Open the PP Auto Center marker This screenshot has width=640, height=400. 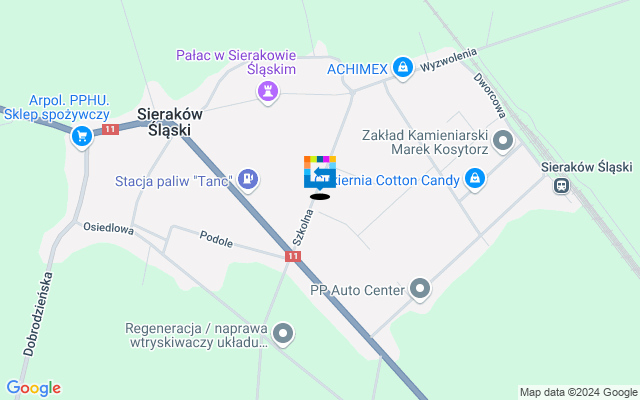coord(420,290)
